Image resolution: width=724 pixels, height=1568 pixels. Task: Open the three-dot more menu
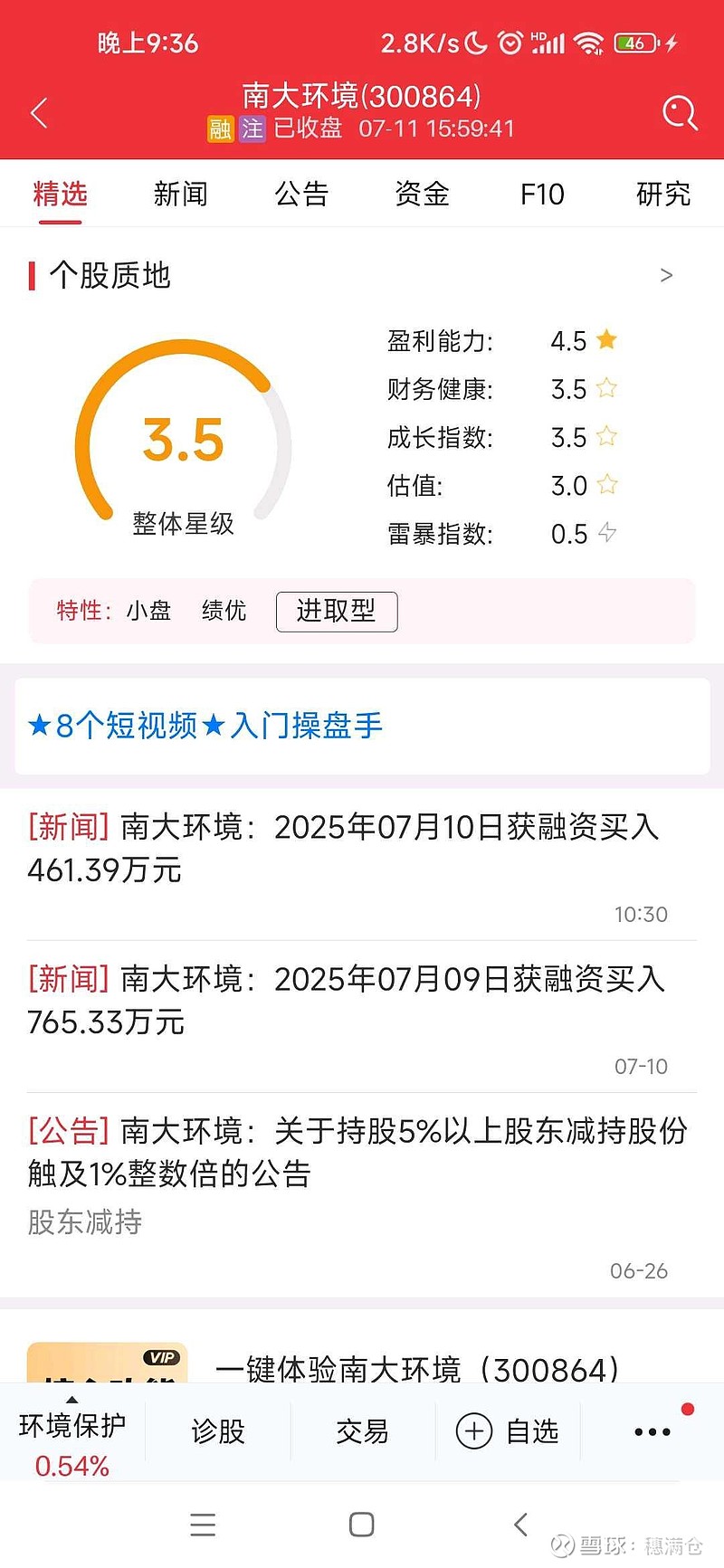click(x=653, y=1431)
